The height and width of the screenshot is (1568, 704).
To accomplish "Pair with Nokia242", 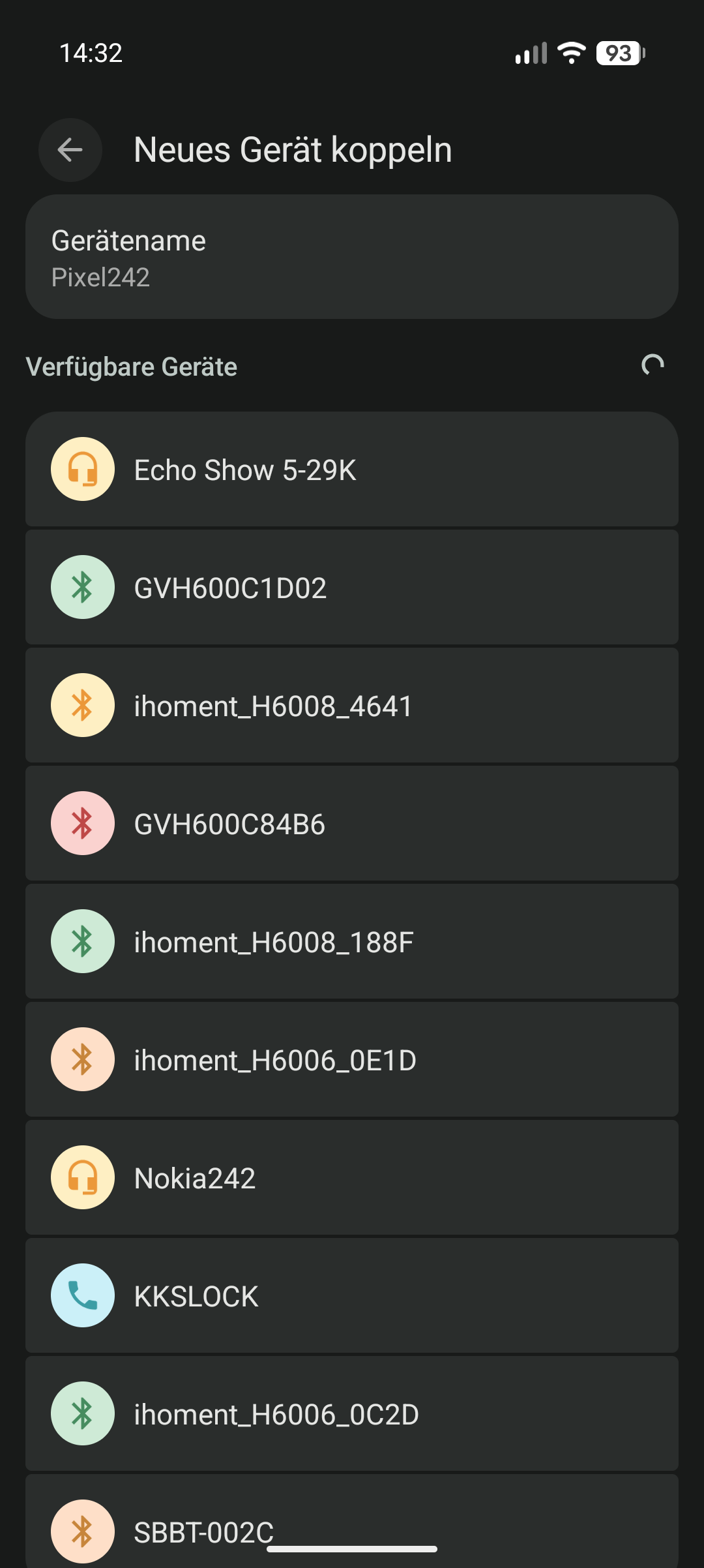I will (352, 1178).
